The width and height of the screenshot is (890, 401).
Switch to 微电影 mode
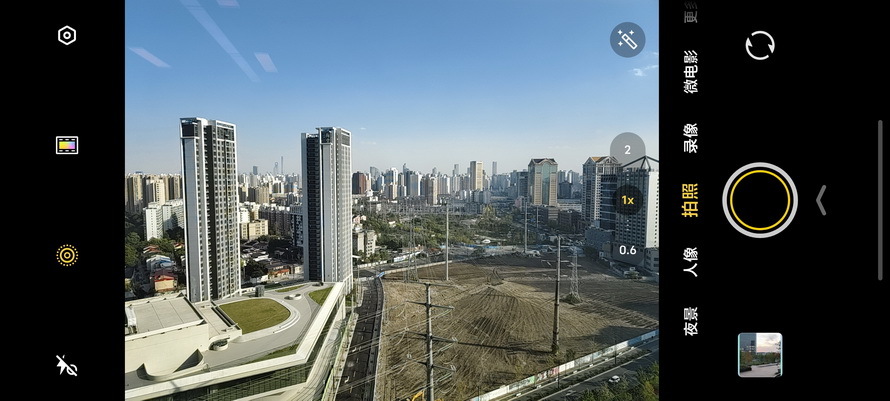pyautogui.click(x=690, y=72)
